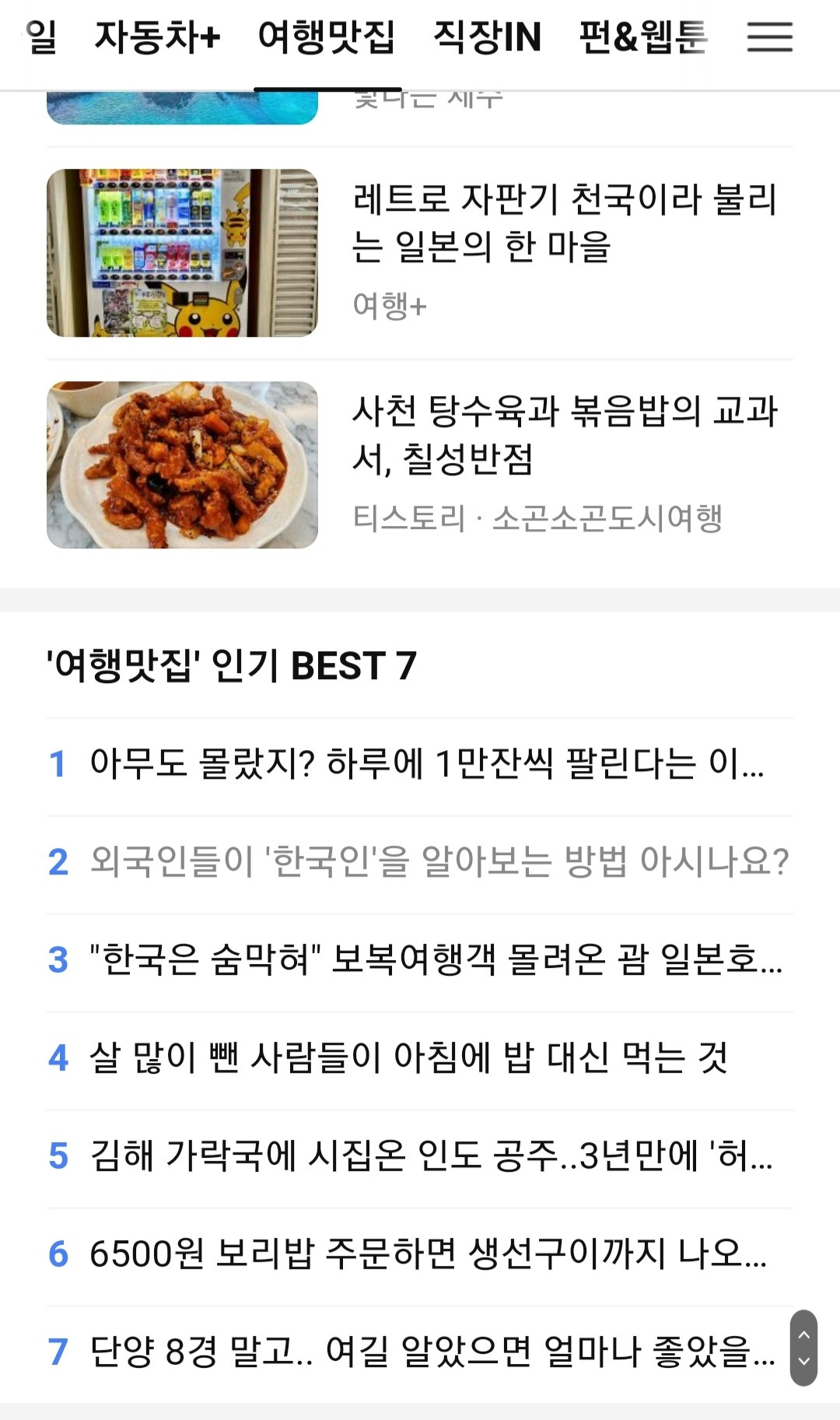This screenshot has width=840, height=1420.
Task: Open rank 1 article 아무도 몰랐지?
Action: click(426, 764)
